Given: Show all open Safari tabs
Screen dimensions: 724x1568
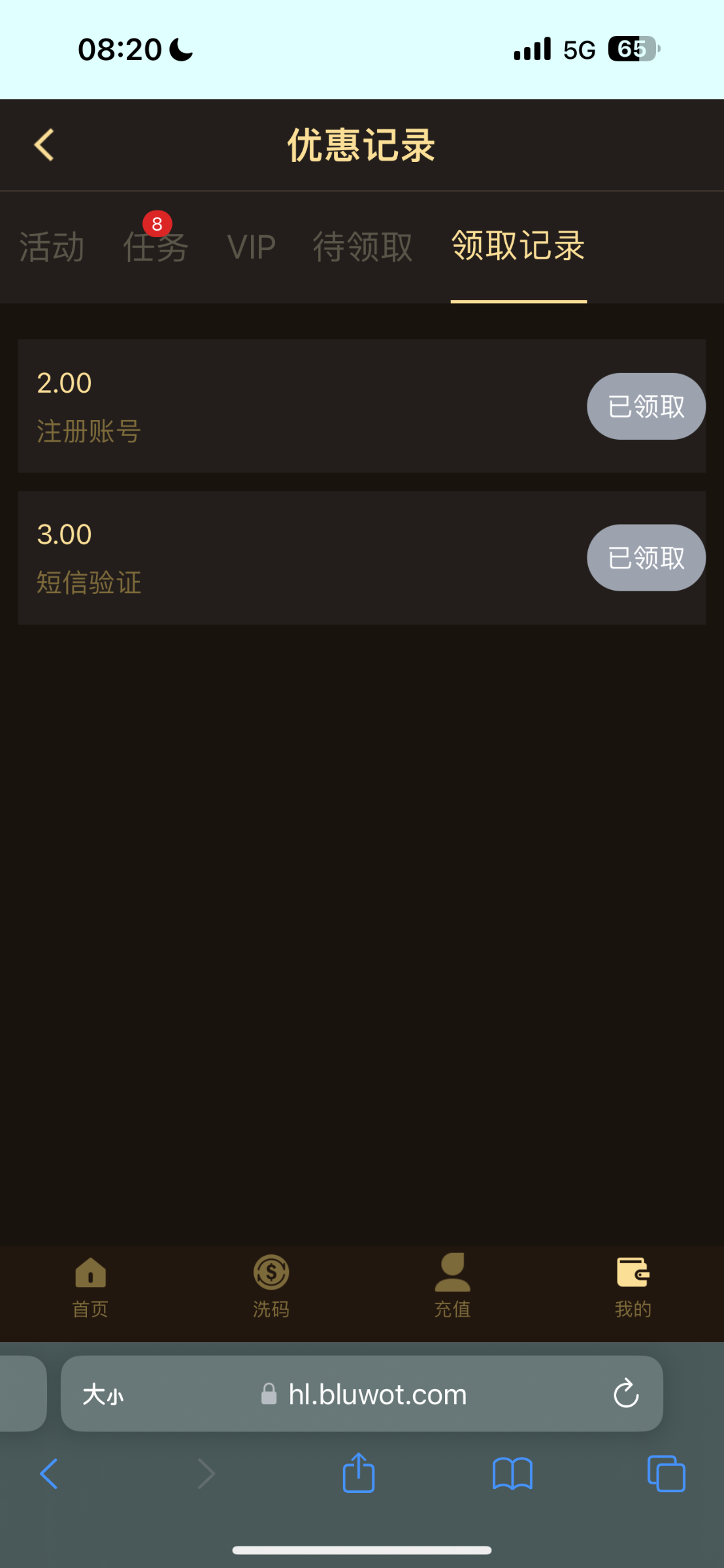Looking at the screenshot, I should tap(666, 1474).
